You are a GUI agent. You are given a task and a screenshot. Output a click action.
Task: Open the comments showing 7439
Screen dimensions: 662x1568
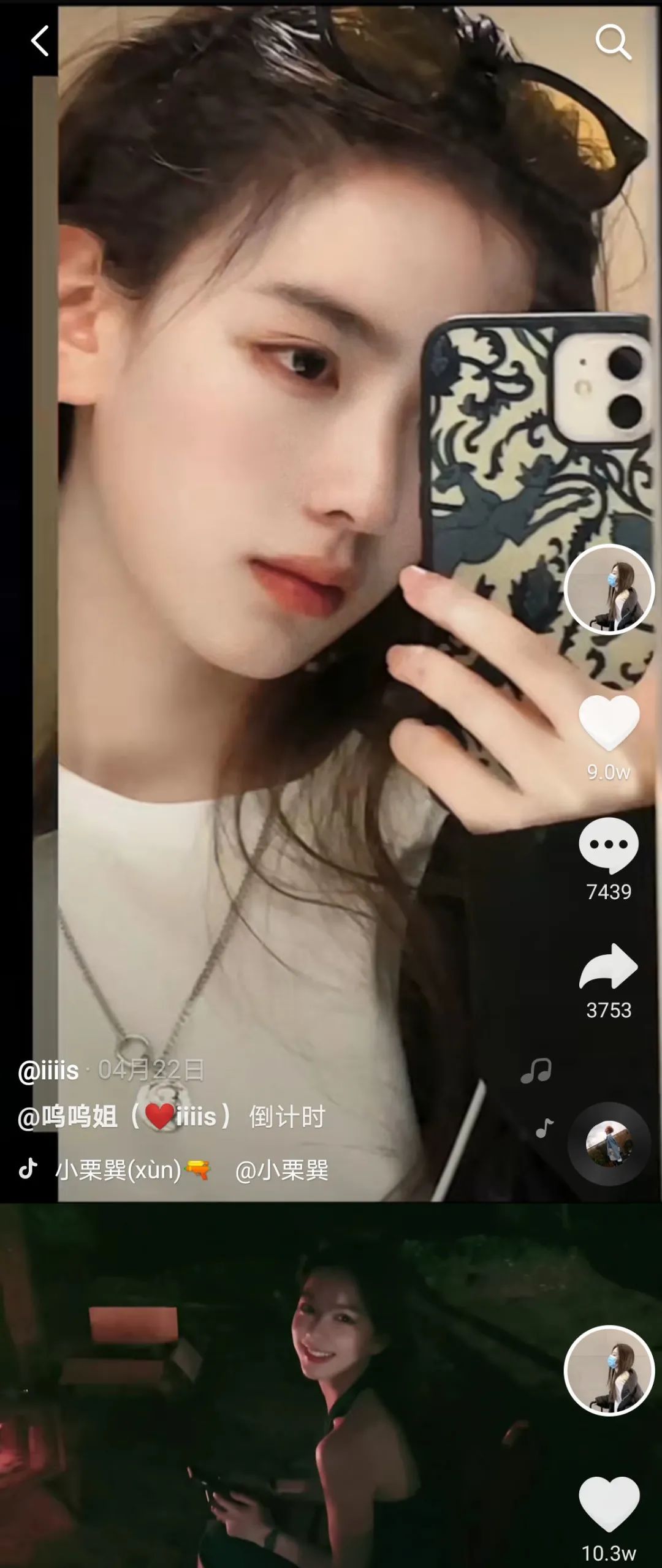(x=609, y=845)
